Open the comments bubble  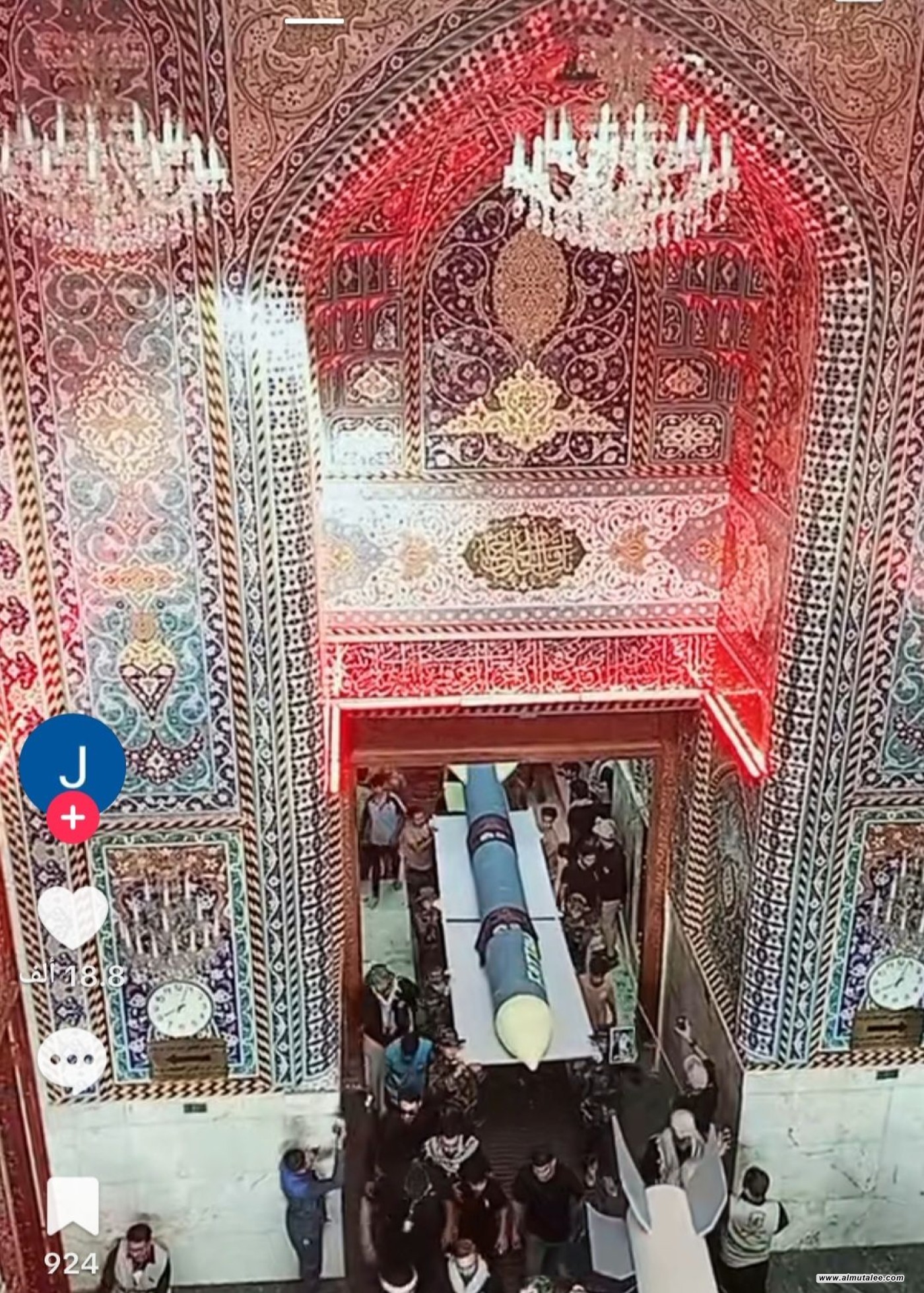73,1061
